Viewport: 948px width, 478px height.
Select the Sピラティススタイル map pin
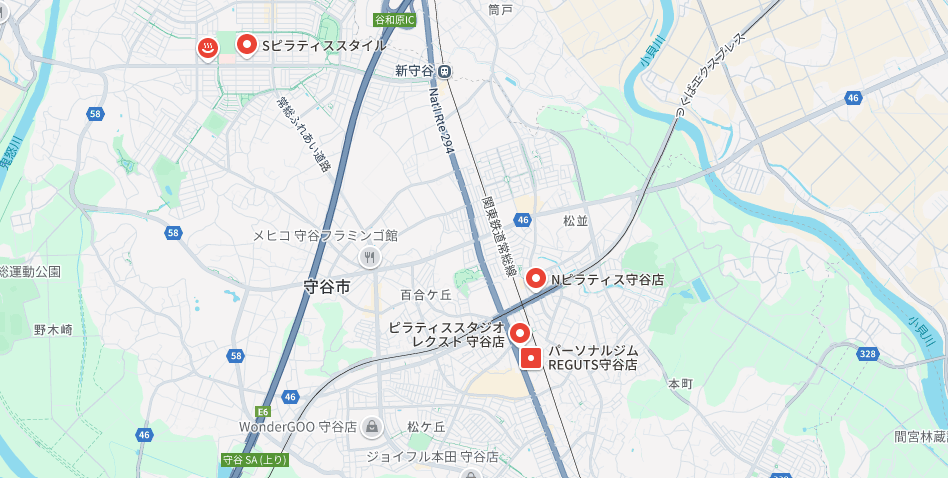point(246,45)
